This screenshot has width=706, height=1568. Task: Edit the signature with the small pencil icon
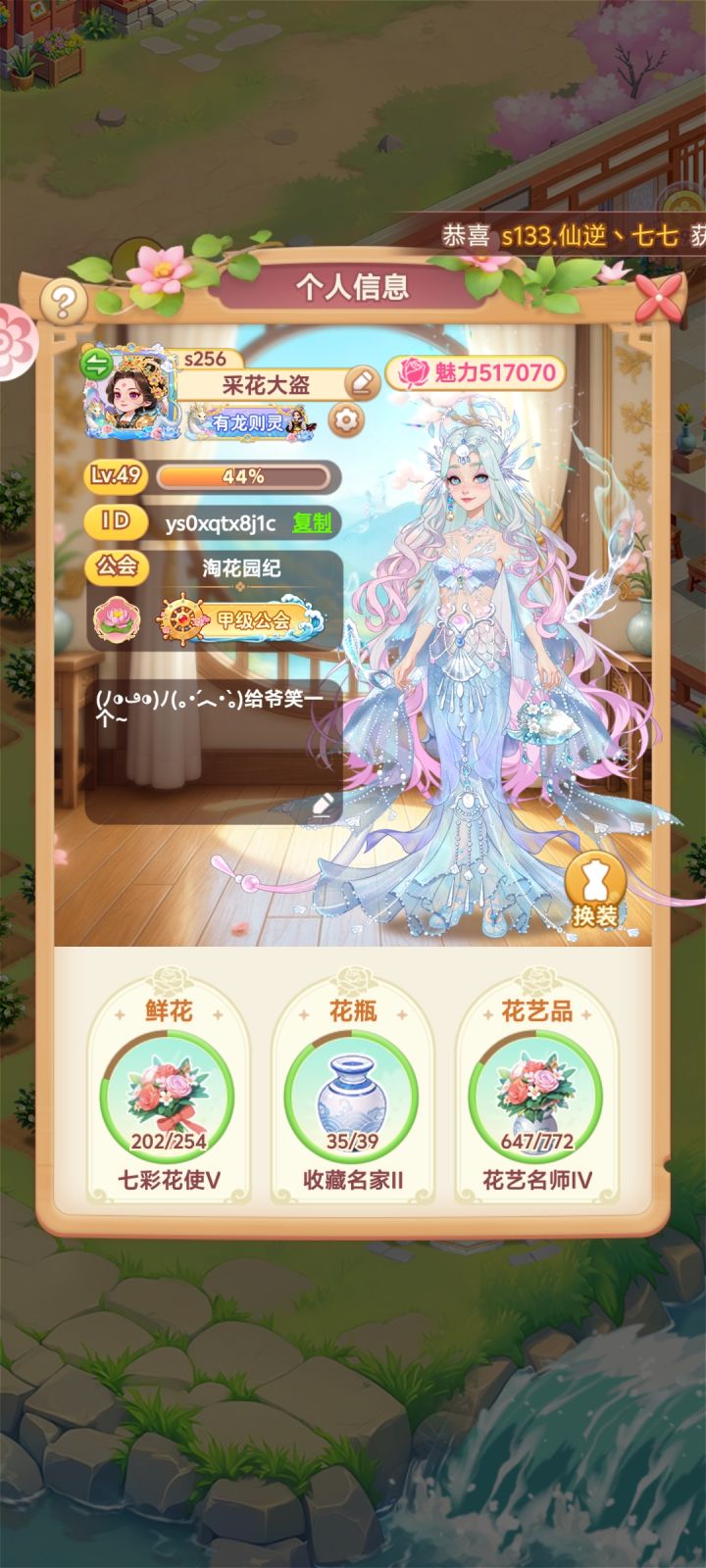(323, 806)
